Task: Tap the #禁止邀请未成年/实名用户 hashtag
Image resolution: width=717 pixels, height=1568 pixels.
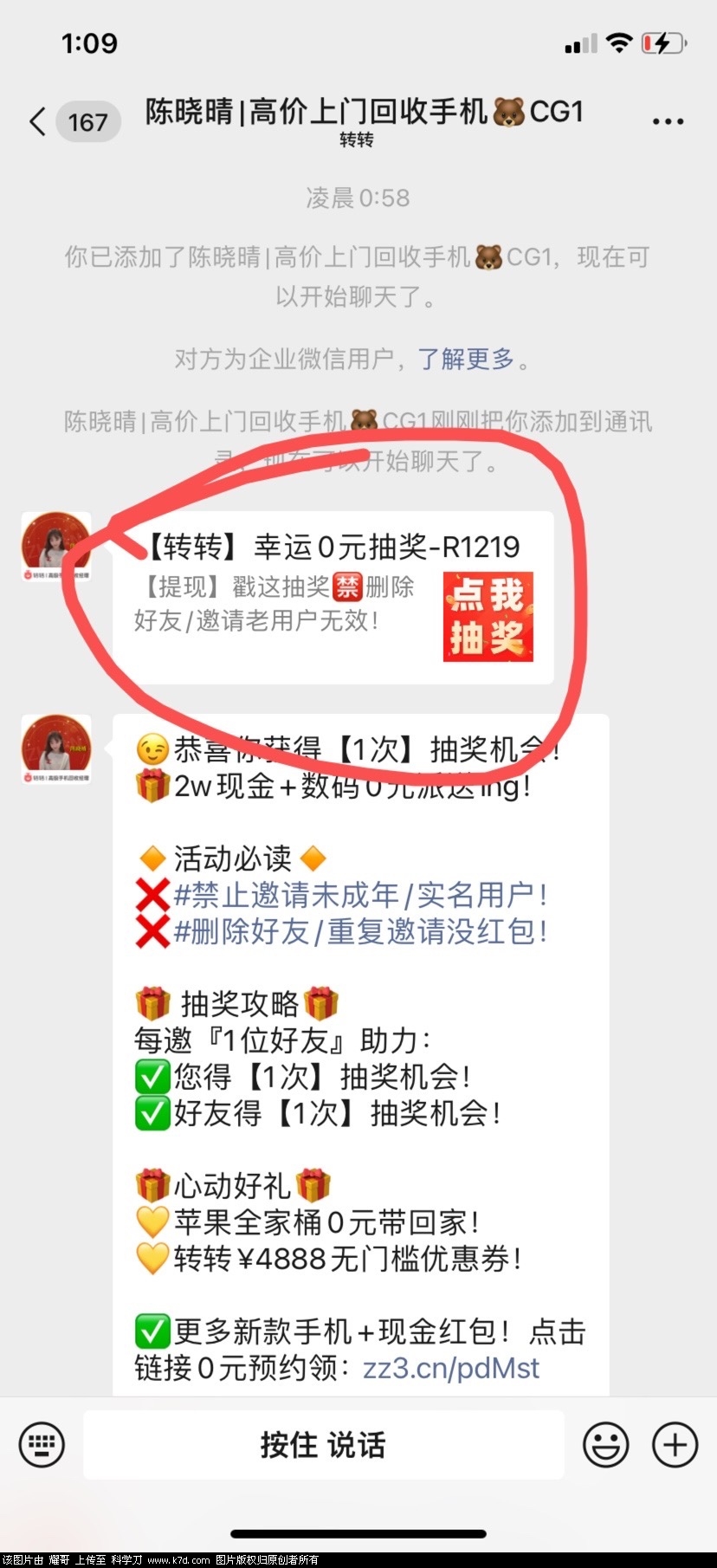Action: pos(359,895)
